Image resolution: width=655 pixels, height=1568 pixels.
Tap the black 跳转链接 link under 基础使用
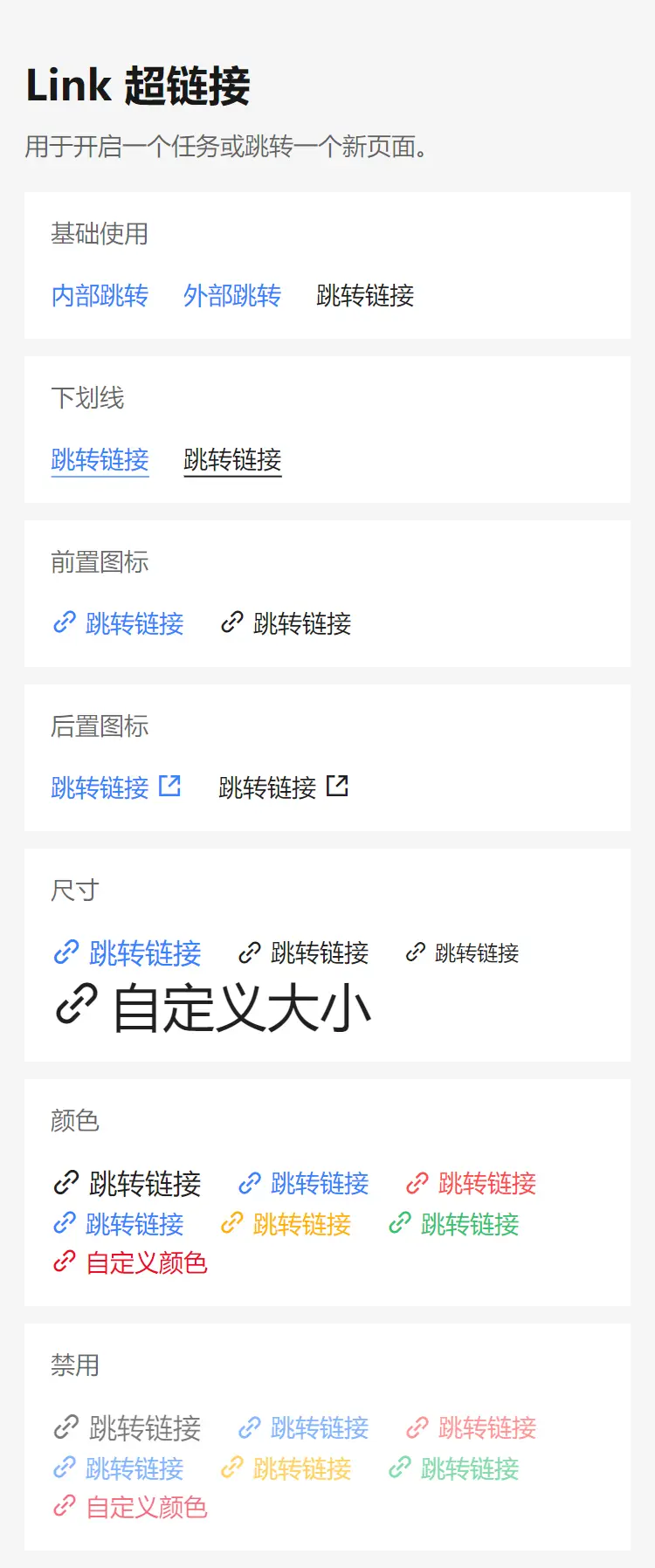365,296
